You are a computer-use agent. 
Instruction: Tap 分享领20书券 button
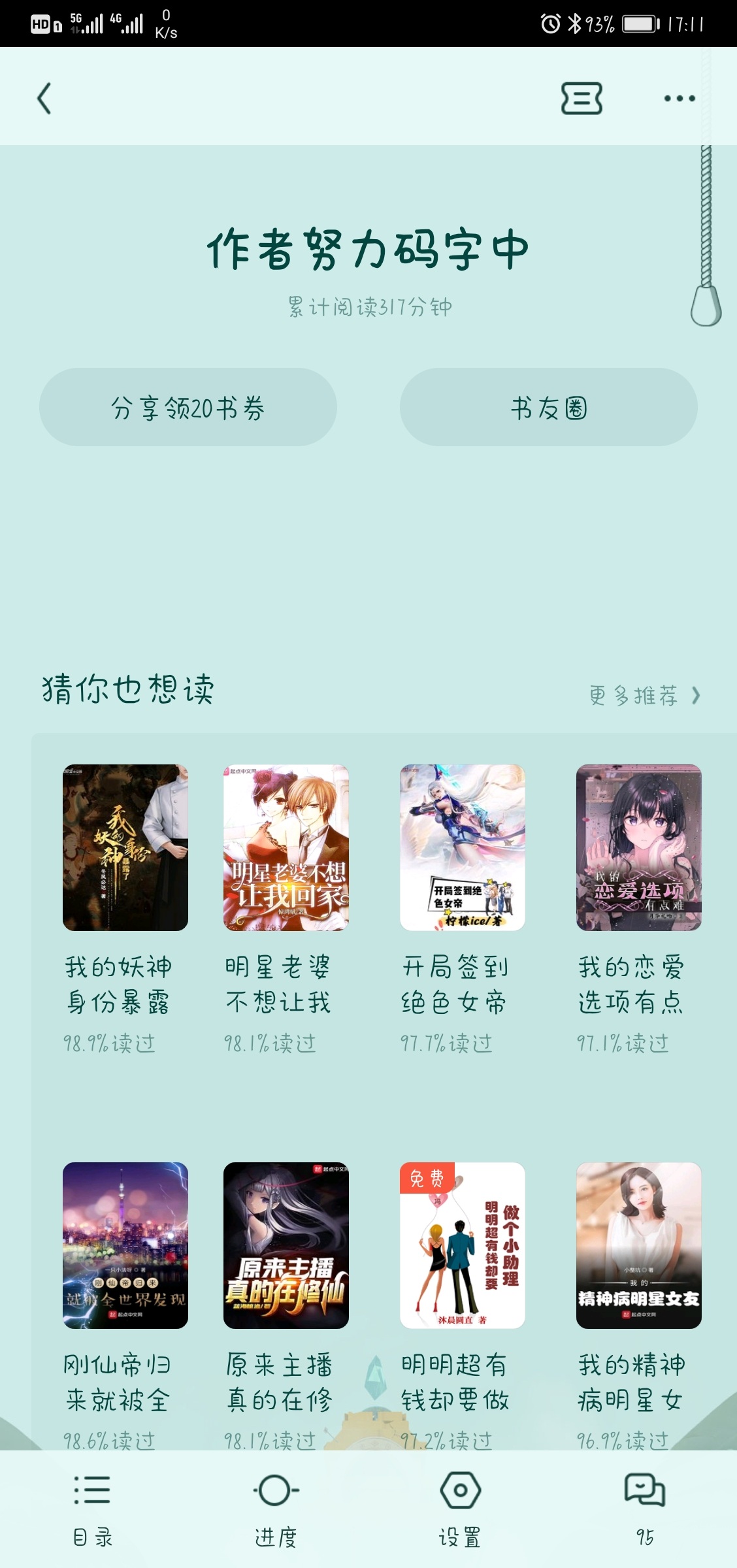188,408
